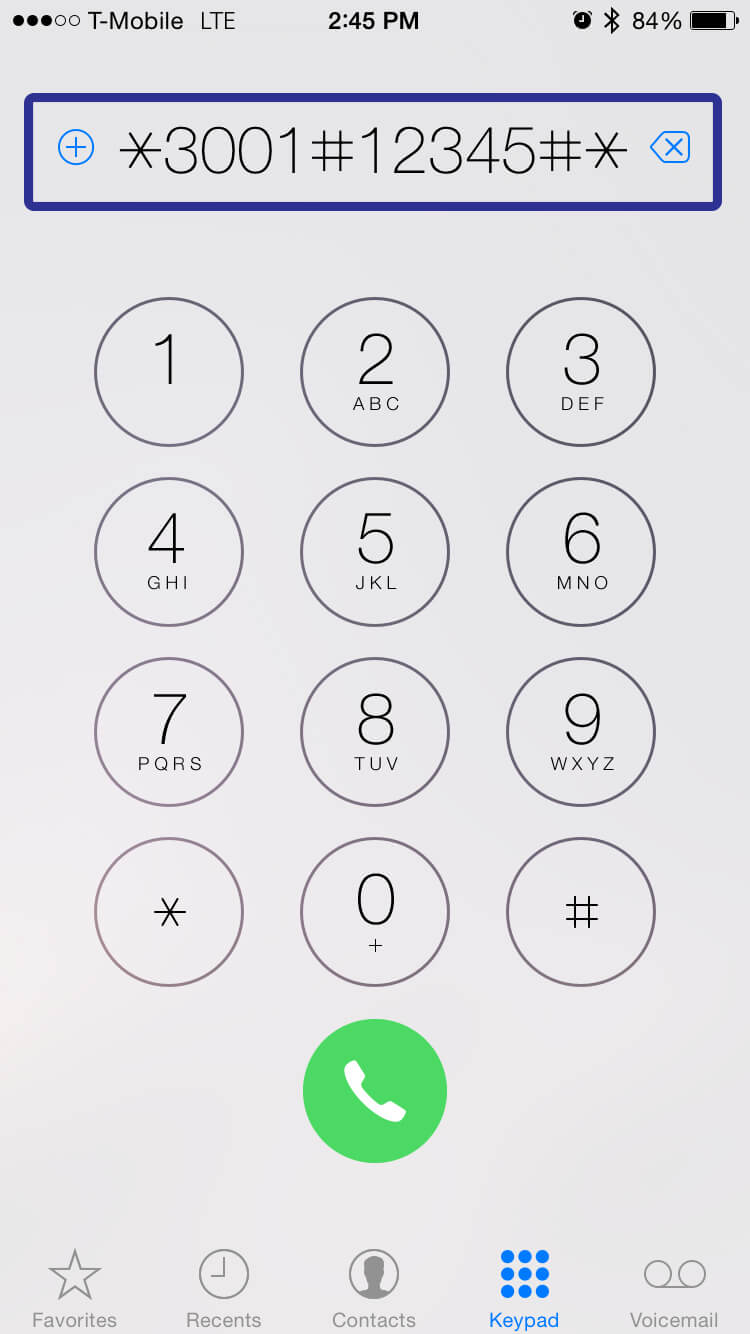Dial the digit 1

click(x=169, y=372)
